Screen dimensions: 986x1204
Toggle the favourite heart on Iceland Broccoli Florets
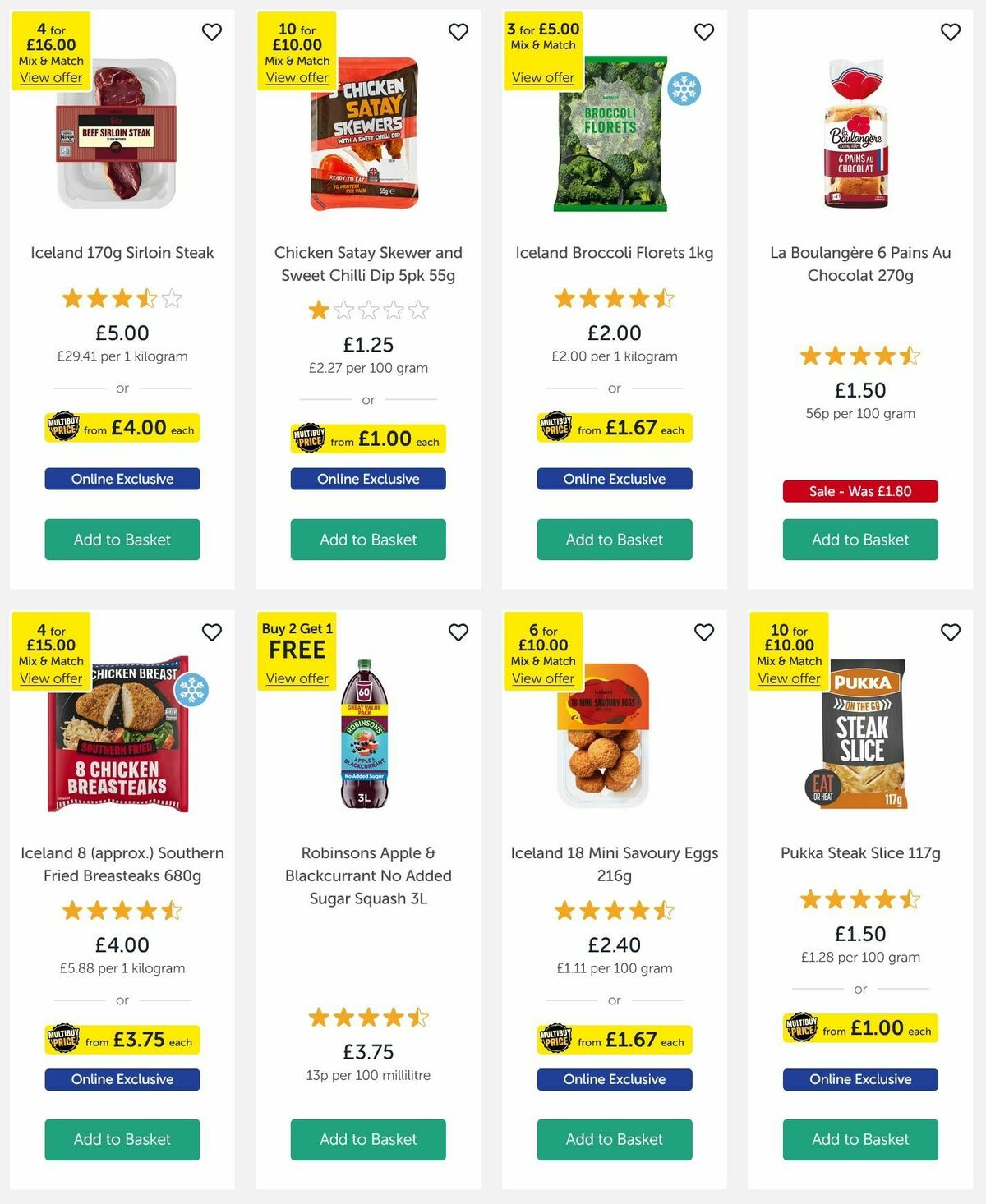point(703,32)
